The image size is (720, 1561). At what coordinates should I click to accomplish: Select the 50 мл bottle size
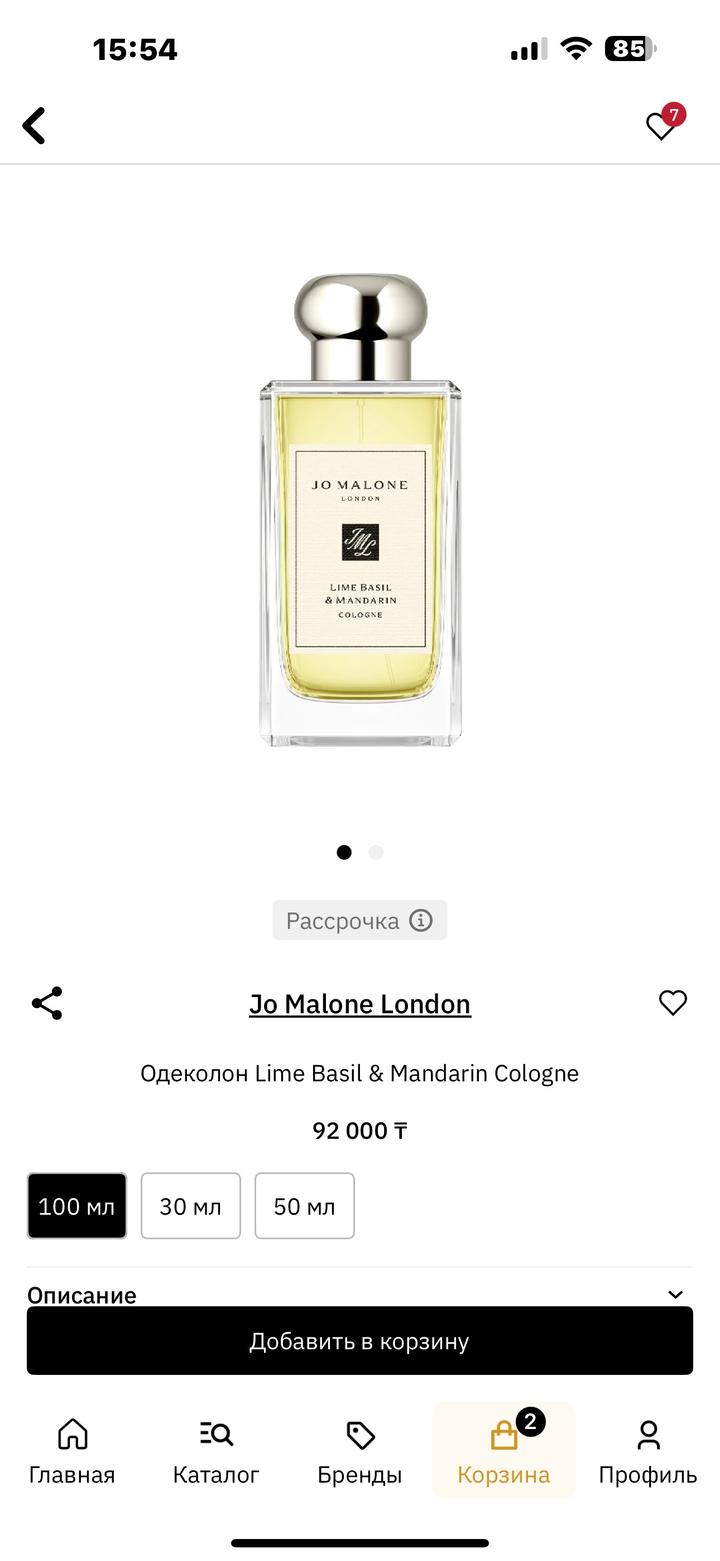tap(305, 1206)
